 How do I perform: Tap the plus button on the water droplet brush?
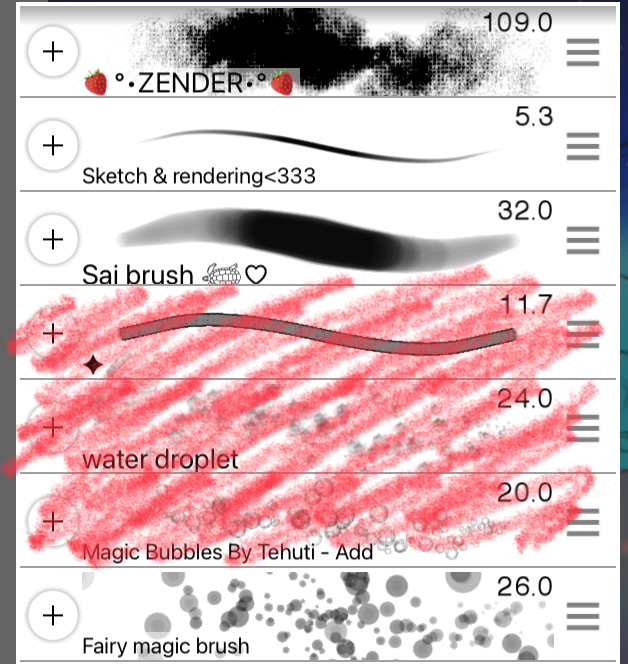point(53,427)
